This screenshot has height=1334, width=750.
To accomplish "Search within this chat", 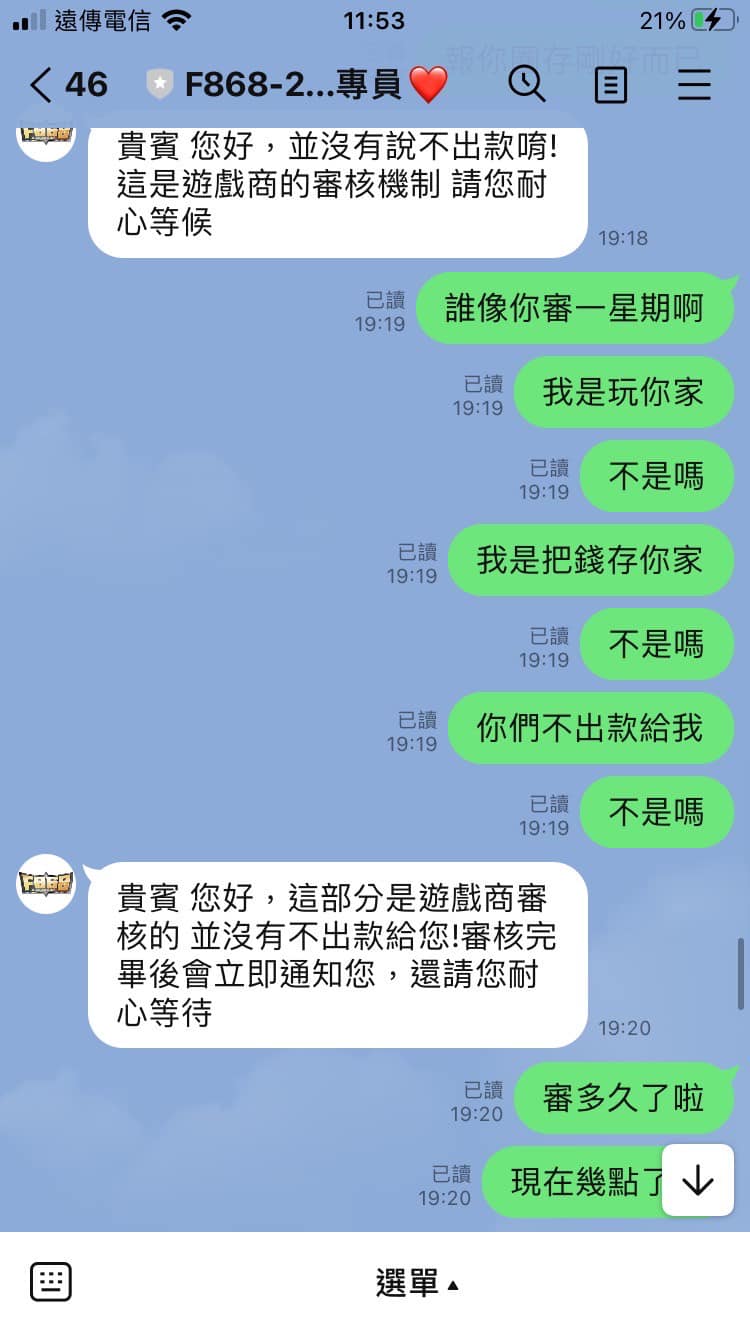I will (526, 85).
